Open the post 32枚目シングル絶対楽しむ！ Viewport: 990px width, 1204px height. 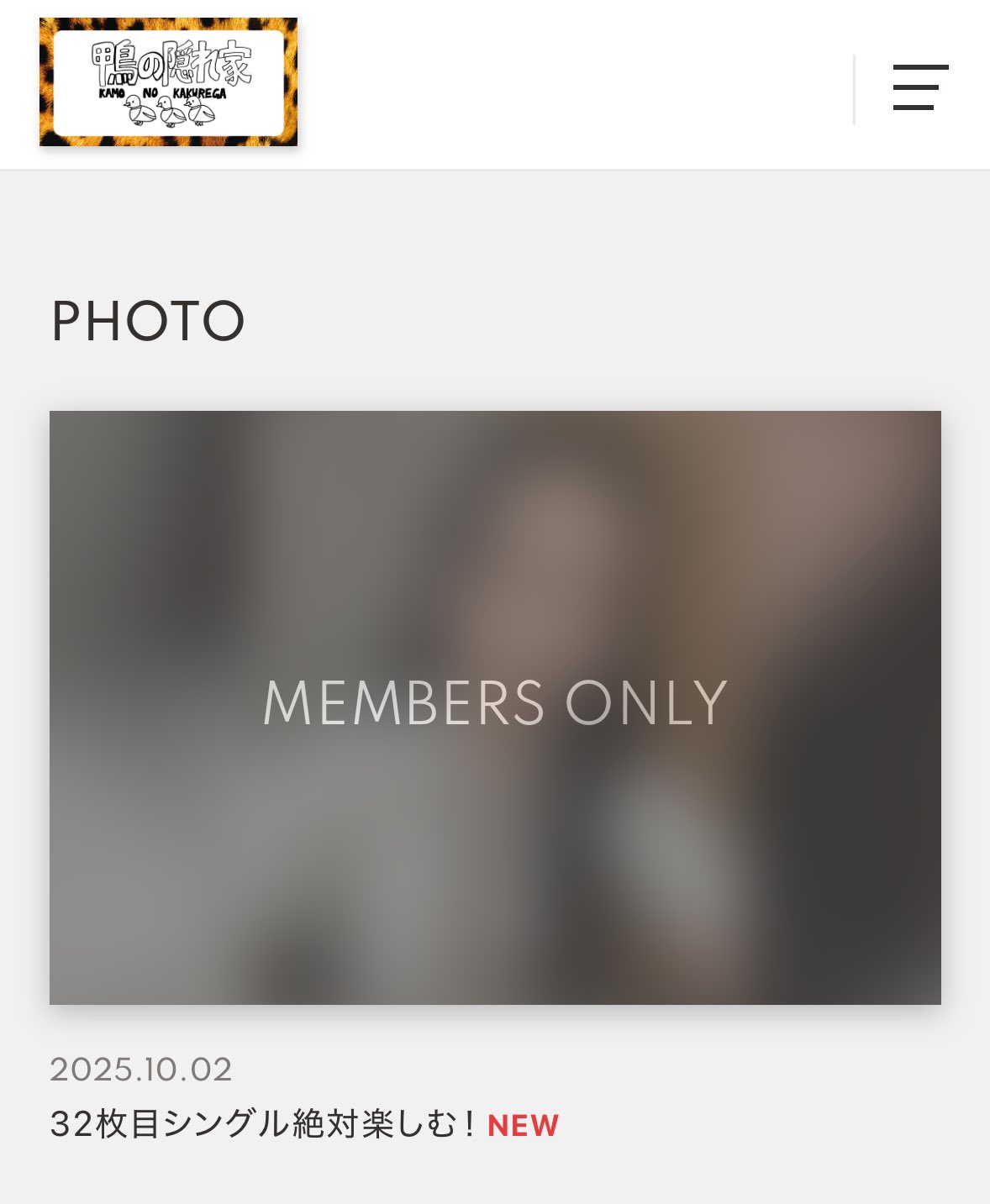click(264, 1124)
